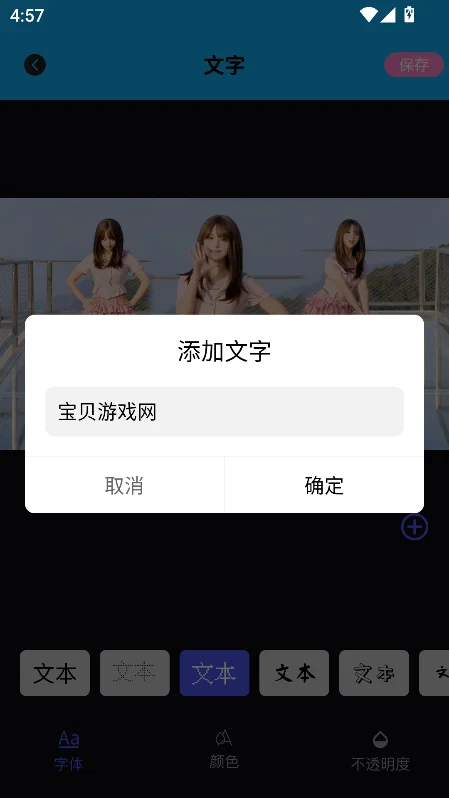Save the image with 保存

click(414, 65)
